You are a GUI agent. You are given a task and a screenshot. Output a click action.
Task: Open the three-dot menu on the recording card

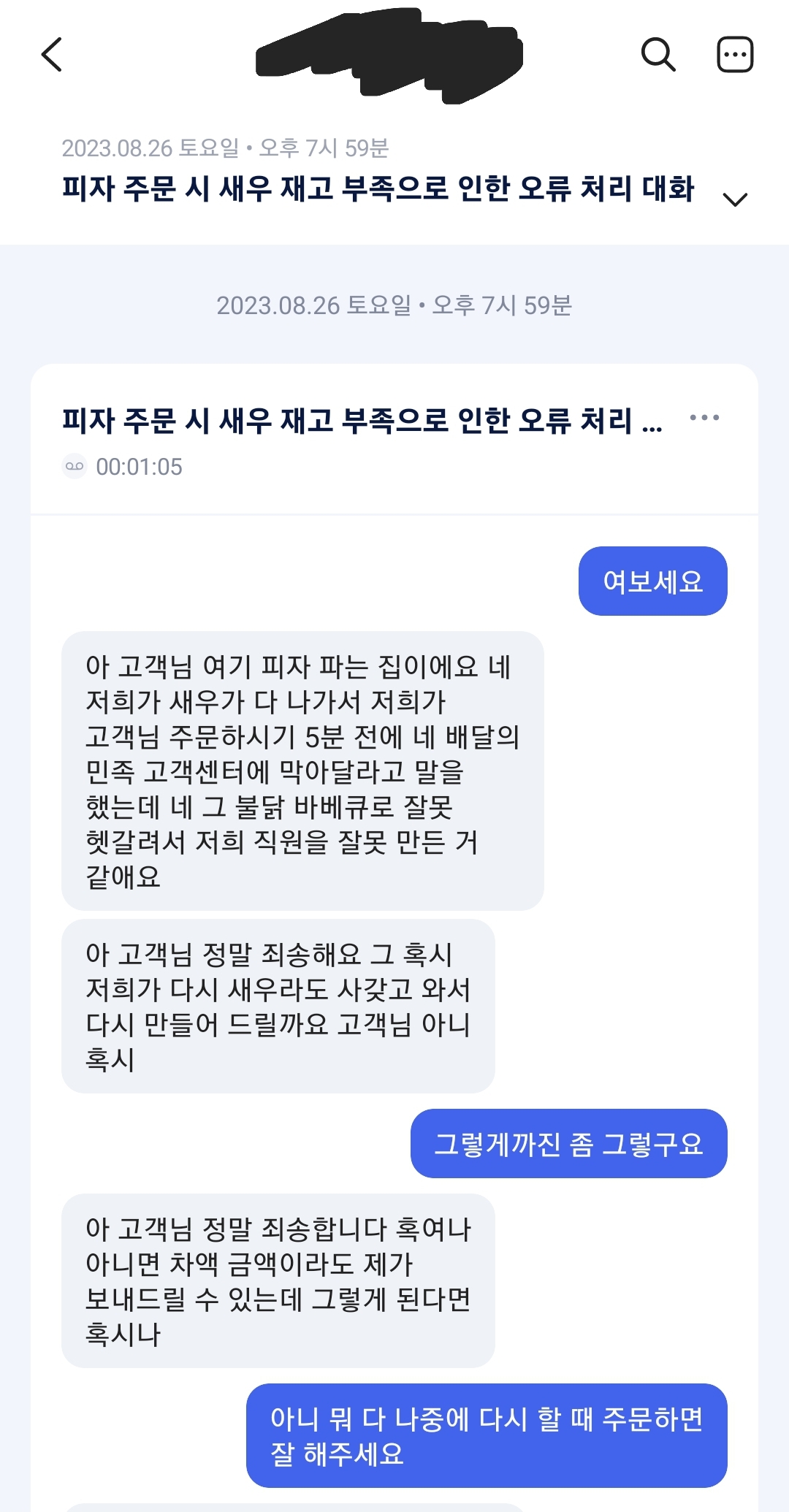[704, 418]
